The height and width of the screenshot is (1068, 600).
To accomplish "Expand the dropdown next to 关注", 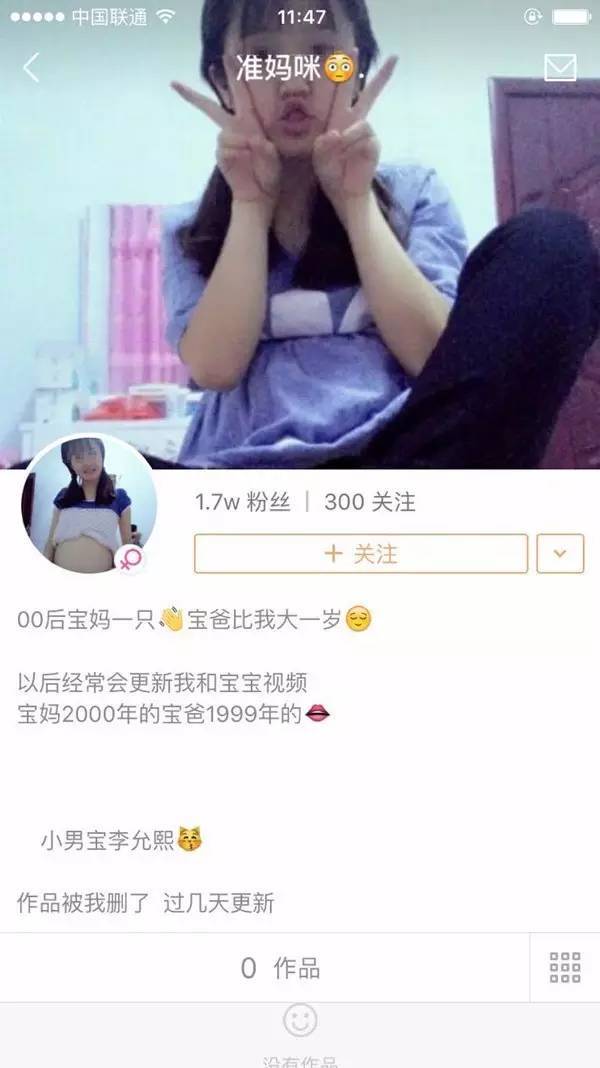I will point(560,553).
